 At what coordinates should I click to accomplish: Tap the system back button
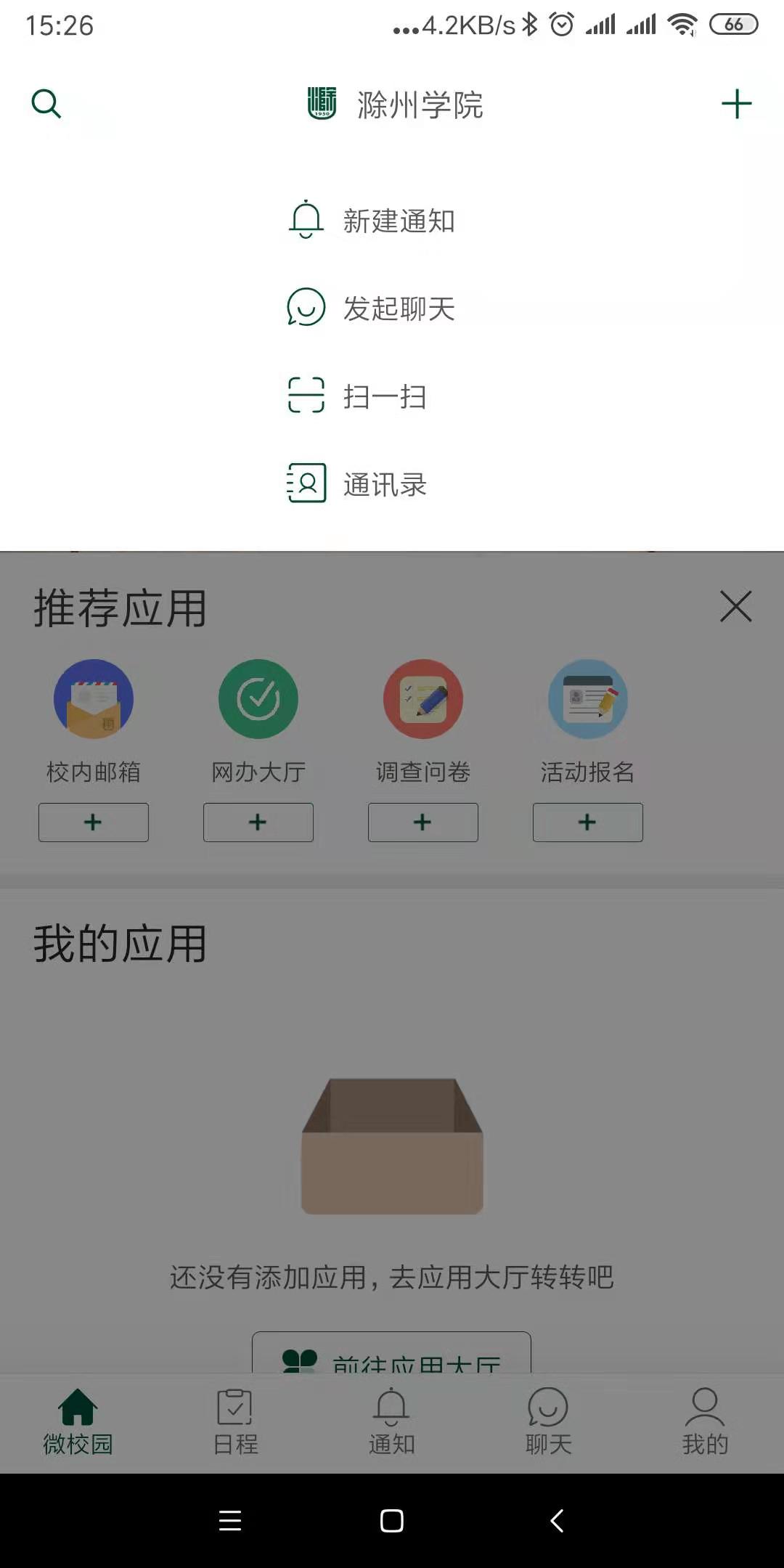[557, 1520]
